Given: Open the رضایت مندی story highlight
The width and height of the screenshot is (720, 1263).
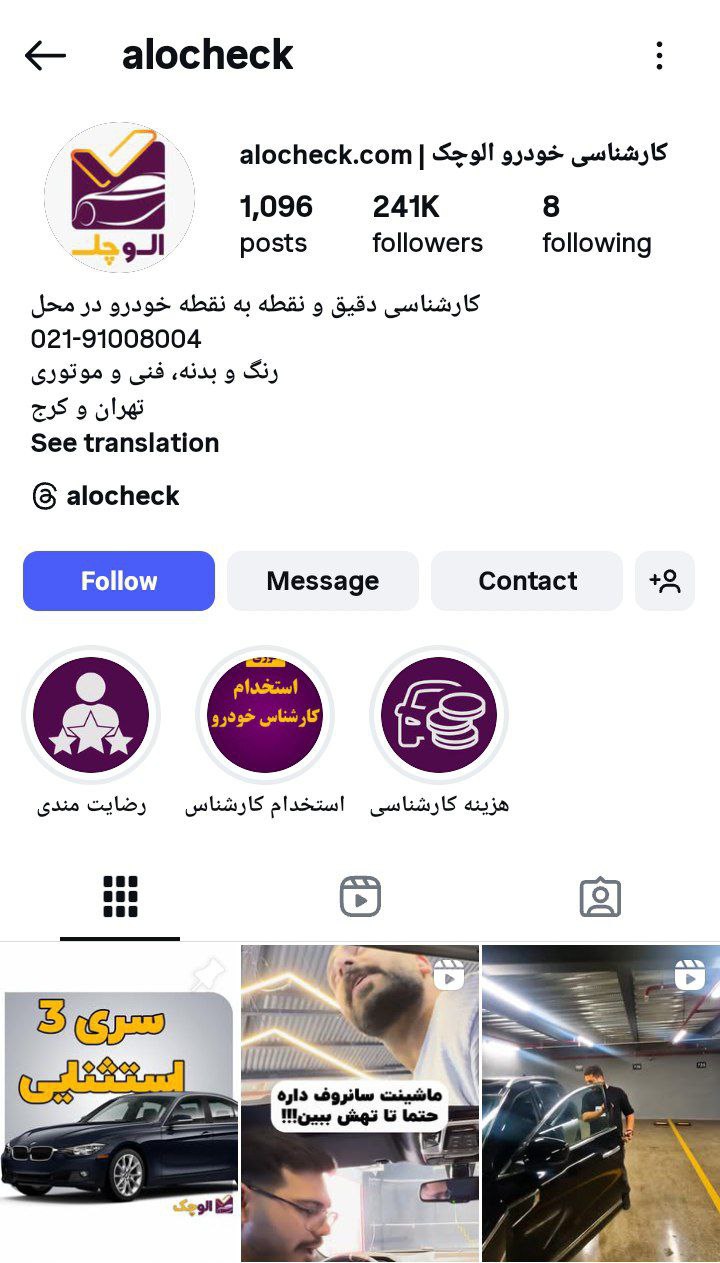Looking at the screenshot, I should point(91,715).
